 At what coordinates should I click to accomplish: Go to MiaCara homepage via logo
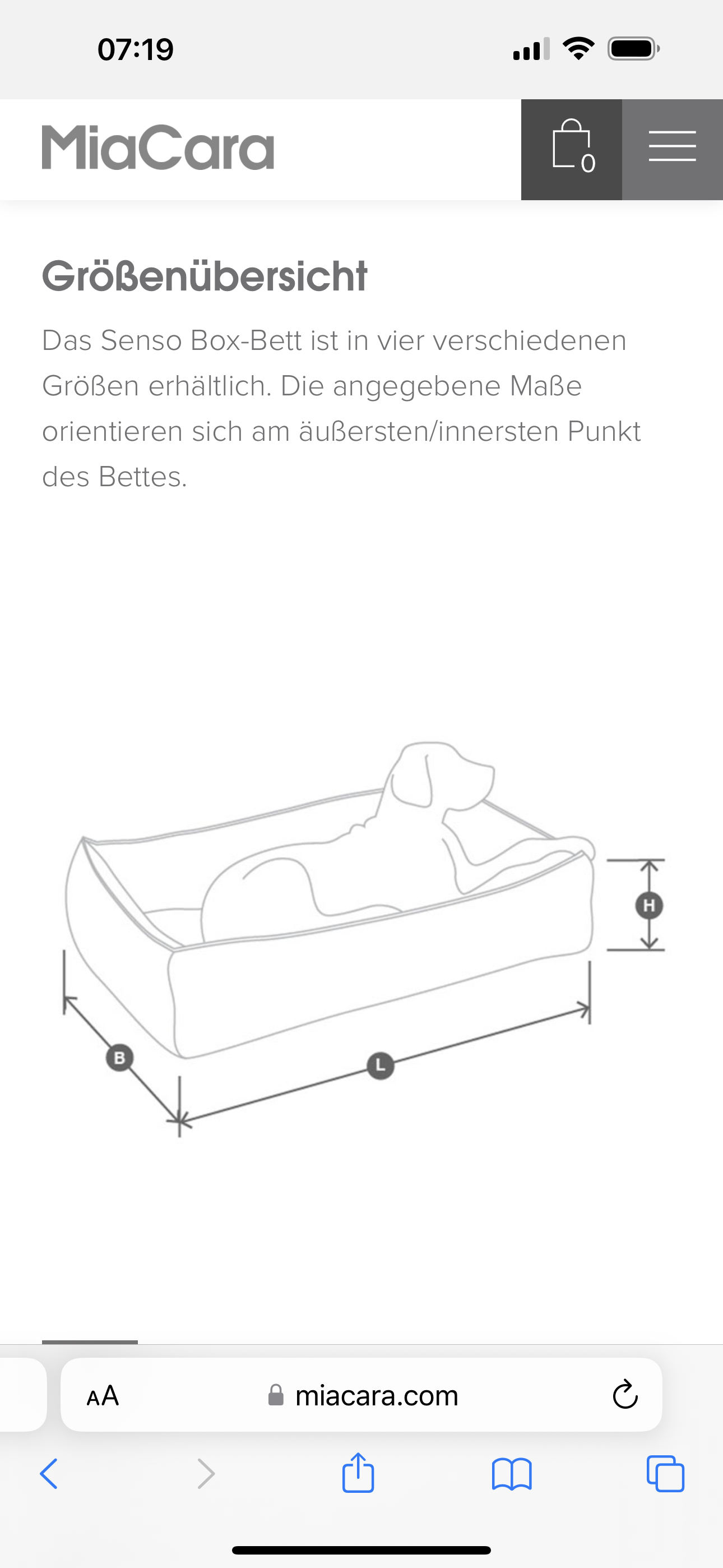coord(157,147)
